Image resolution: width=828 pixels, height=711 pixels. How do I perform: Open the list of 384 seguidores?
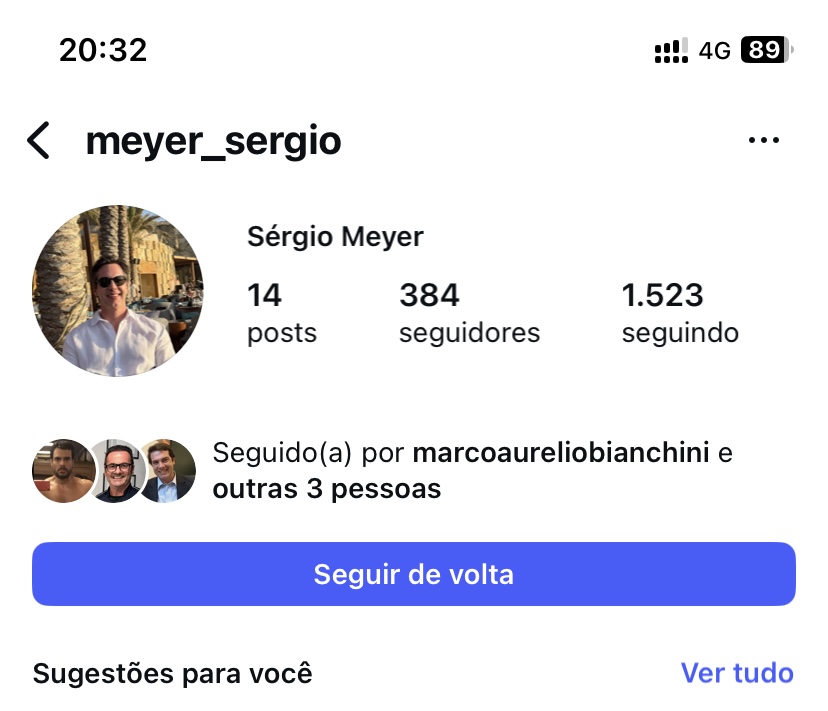coord(468,313)
